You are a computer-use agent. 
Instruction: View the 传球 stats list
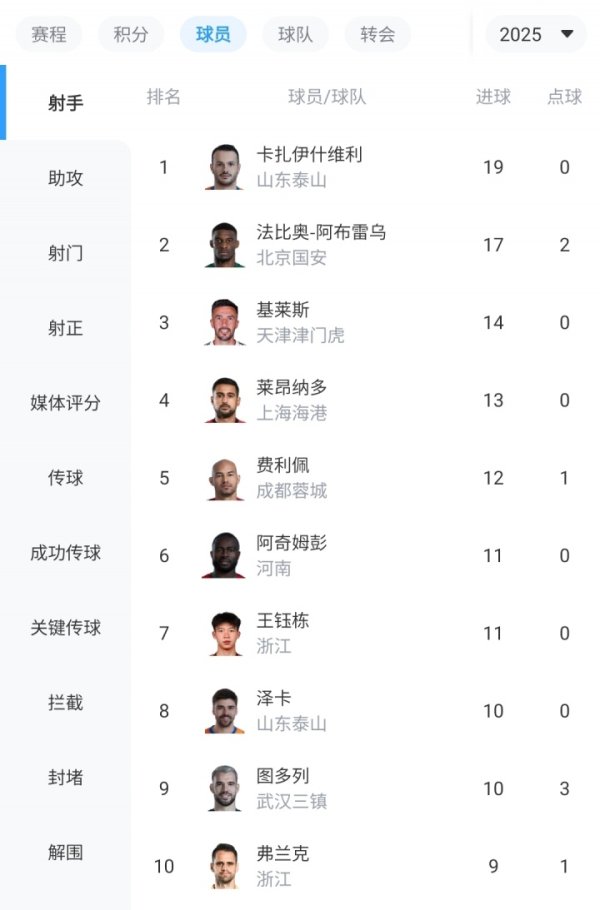(66, 478)
